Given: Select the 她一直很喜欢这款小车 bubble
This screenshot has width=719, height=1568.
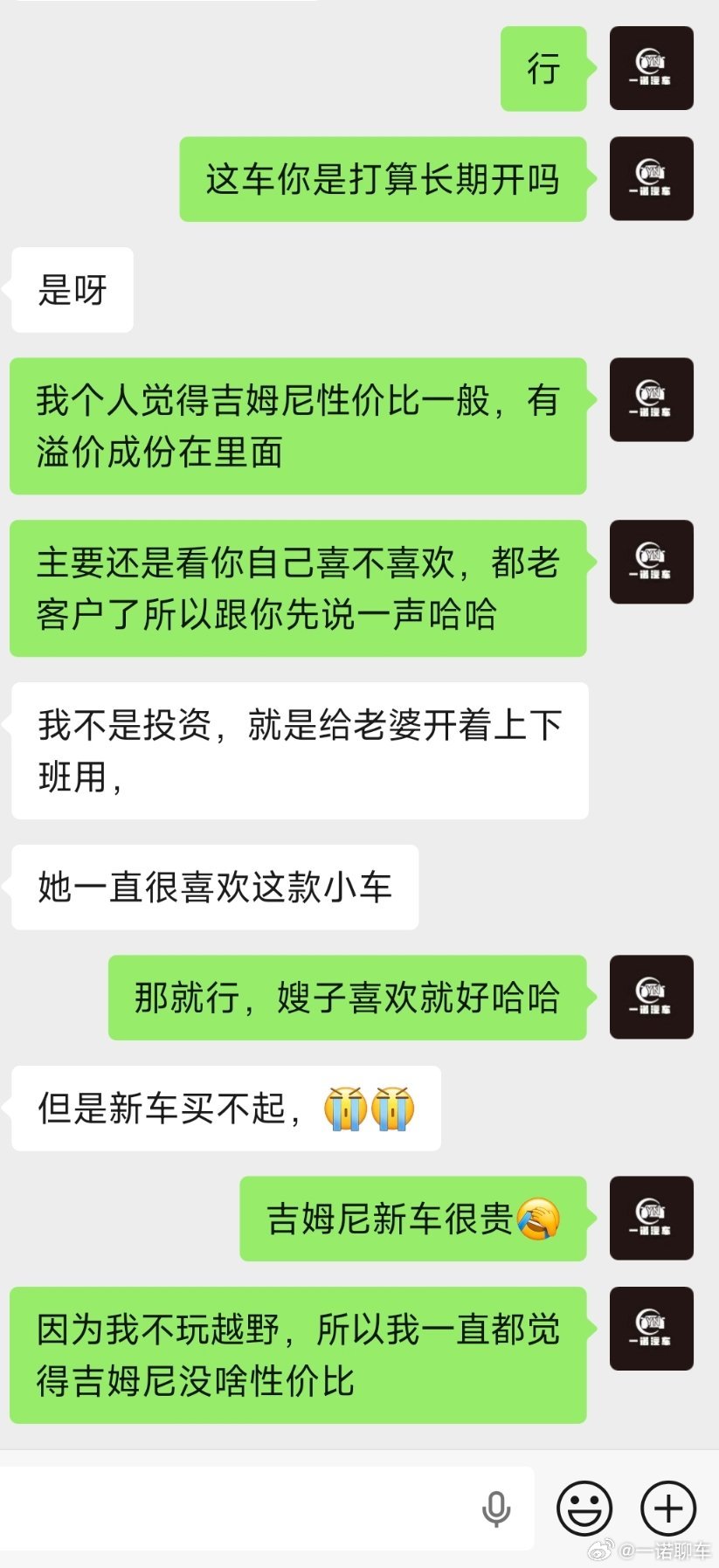Looking at the screenshot, I should (212, 886).
